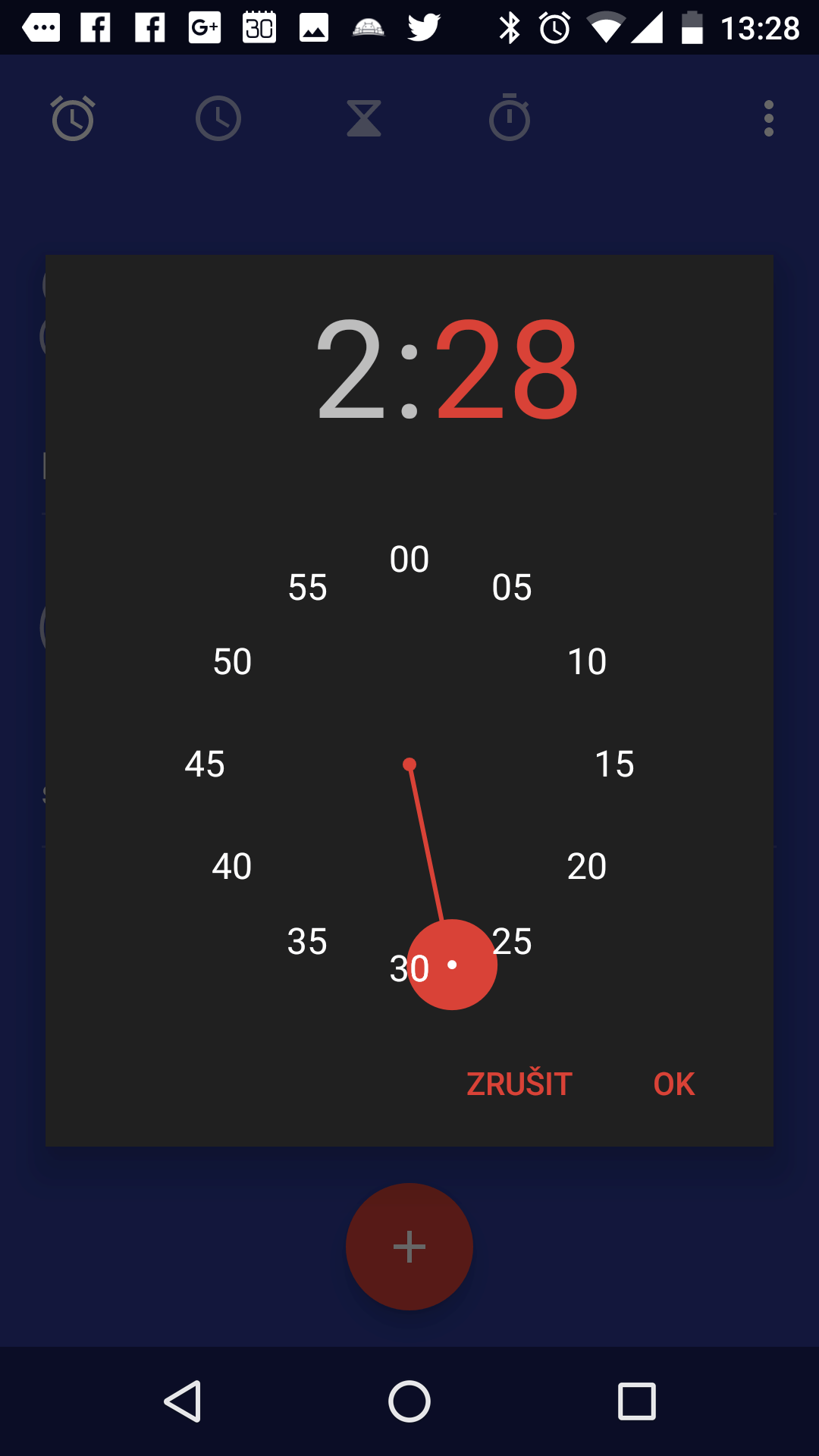Go to the home screen

(x=409, y=1401)
